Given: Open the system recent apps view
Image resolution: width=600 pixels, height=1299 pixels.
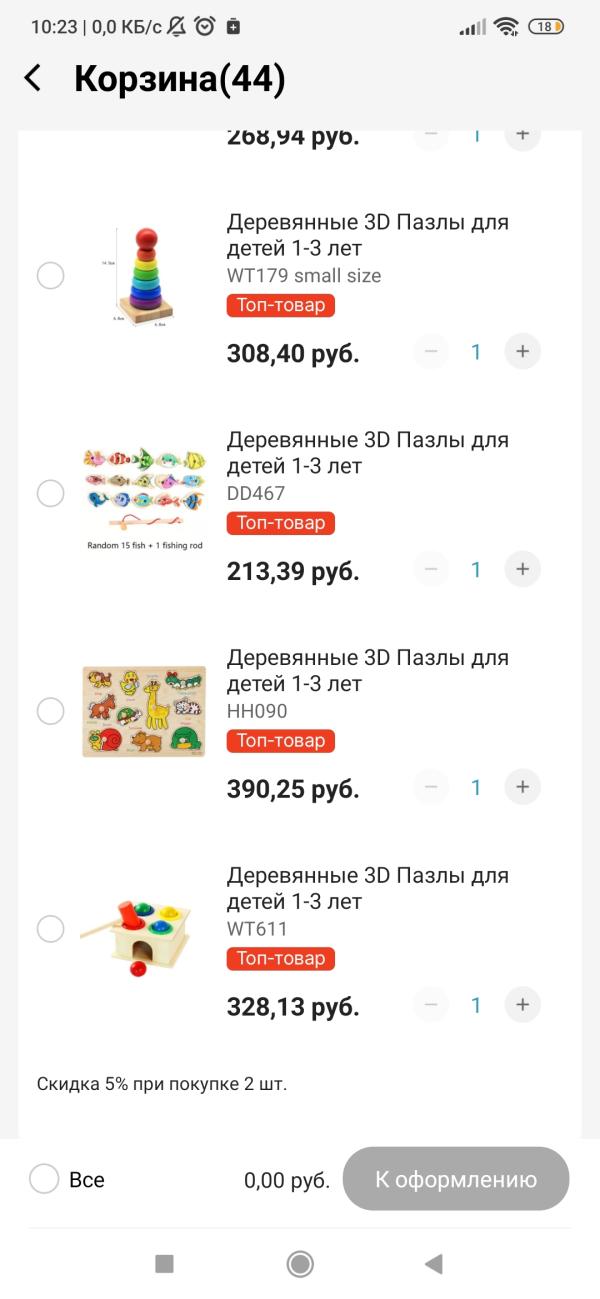Looking at the screenshot, I should point(165,1264).
